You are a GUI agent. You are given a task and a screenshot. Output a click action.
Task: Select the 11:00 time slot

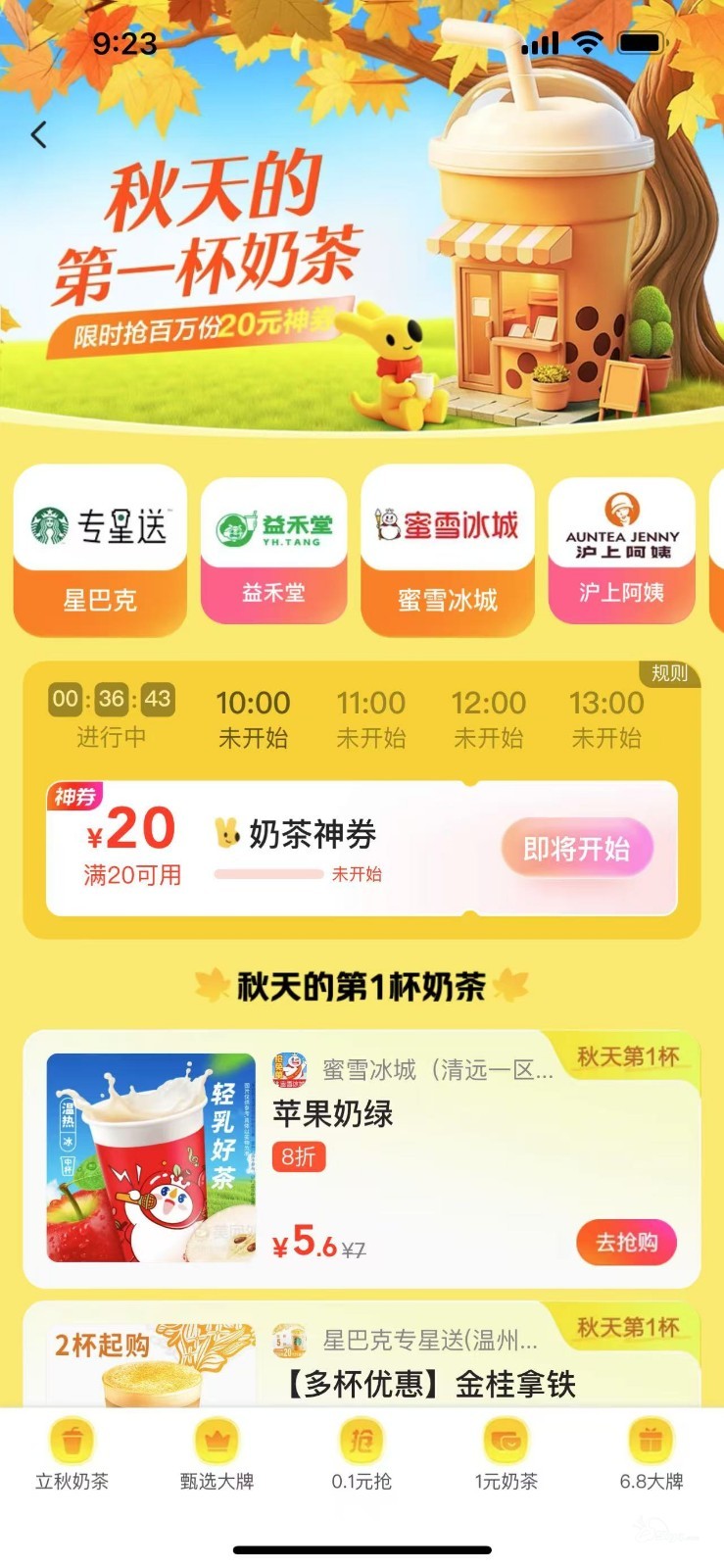tap(370, 718)
